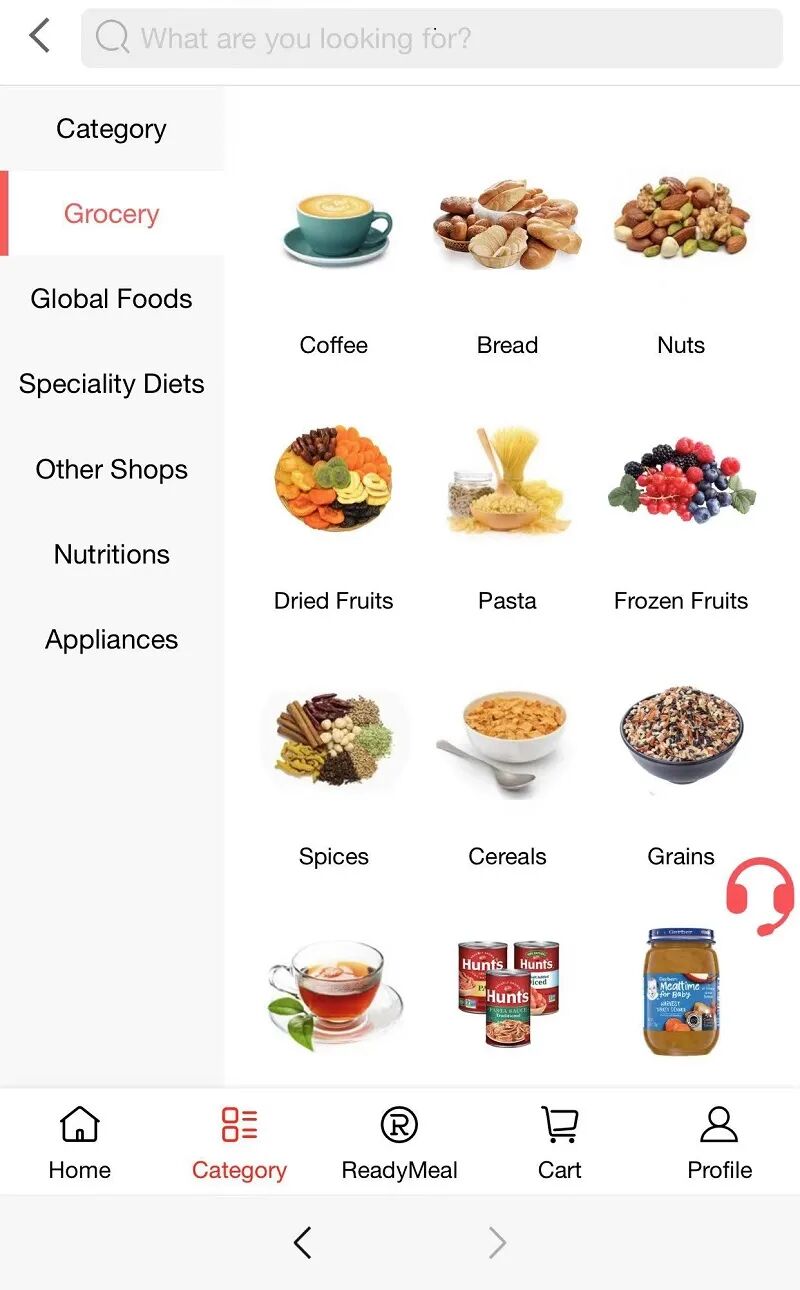Open Other Shops in the sidebar
The width and height of the screenshot is (800, 1290).
pos(111,469)
